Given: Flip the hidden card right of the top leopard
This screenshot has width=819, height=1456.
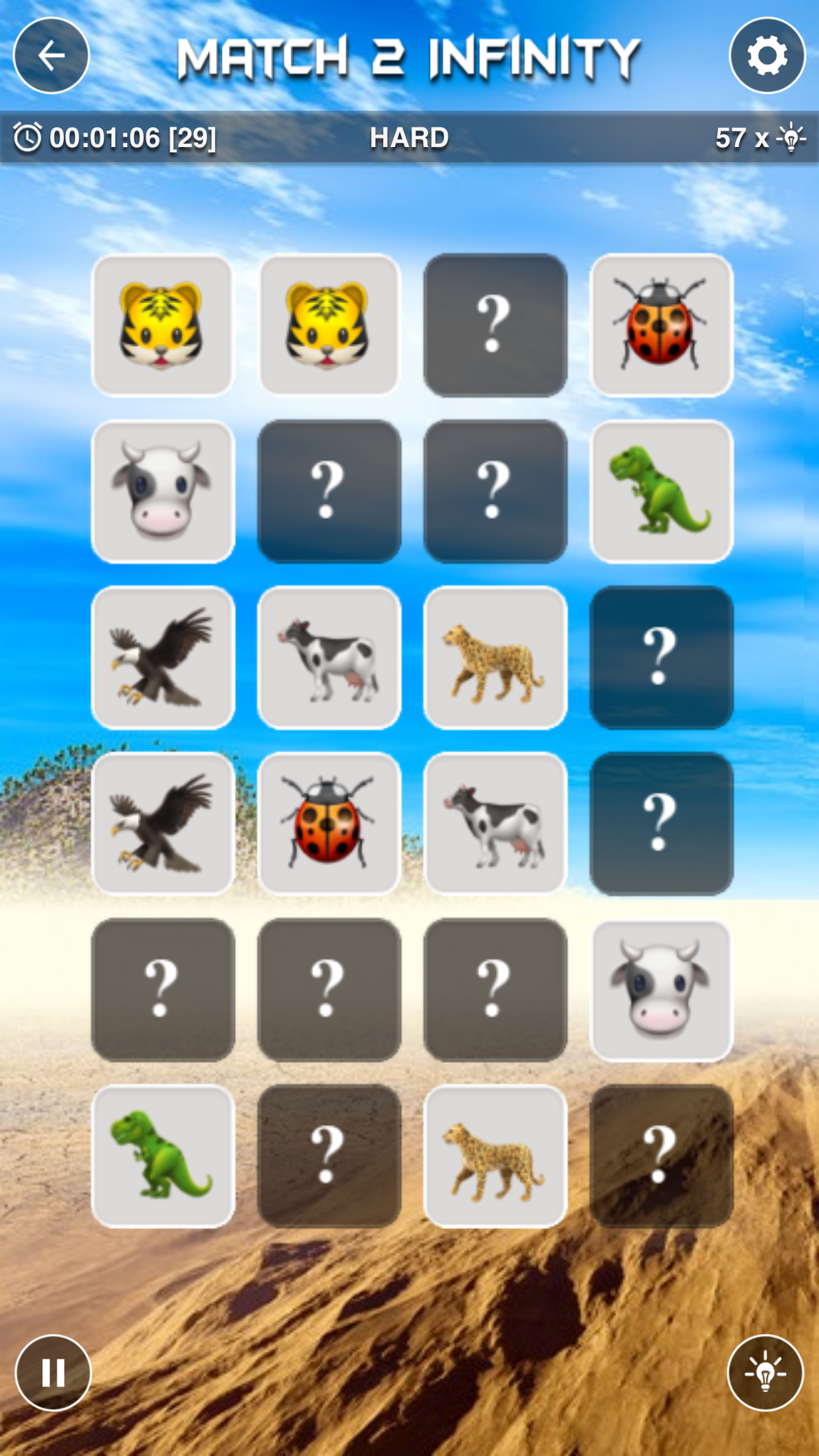Looking at the screenshot, I should click(661, 657).
